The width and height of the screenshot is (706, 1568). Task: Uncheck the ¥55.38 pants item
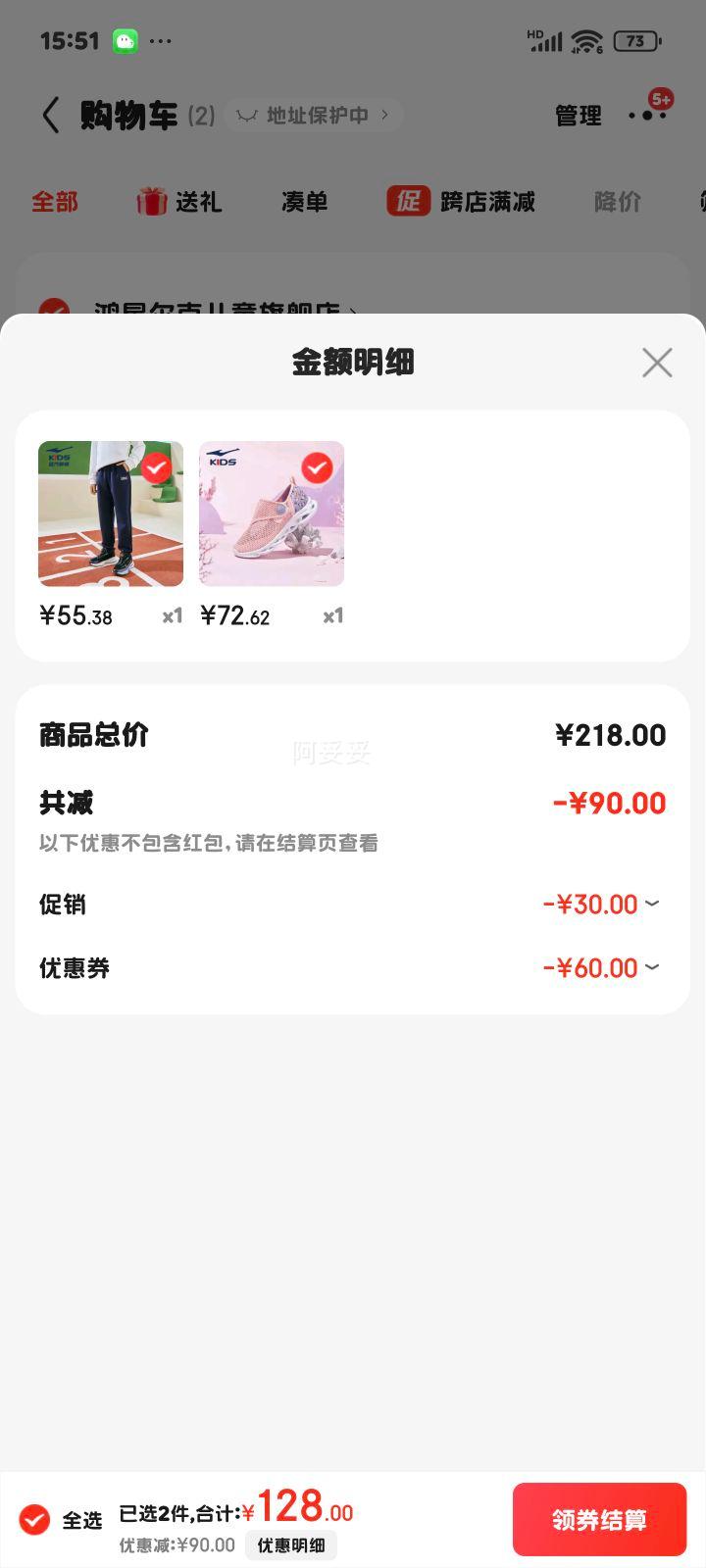coord(156,468)
